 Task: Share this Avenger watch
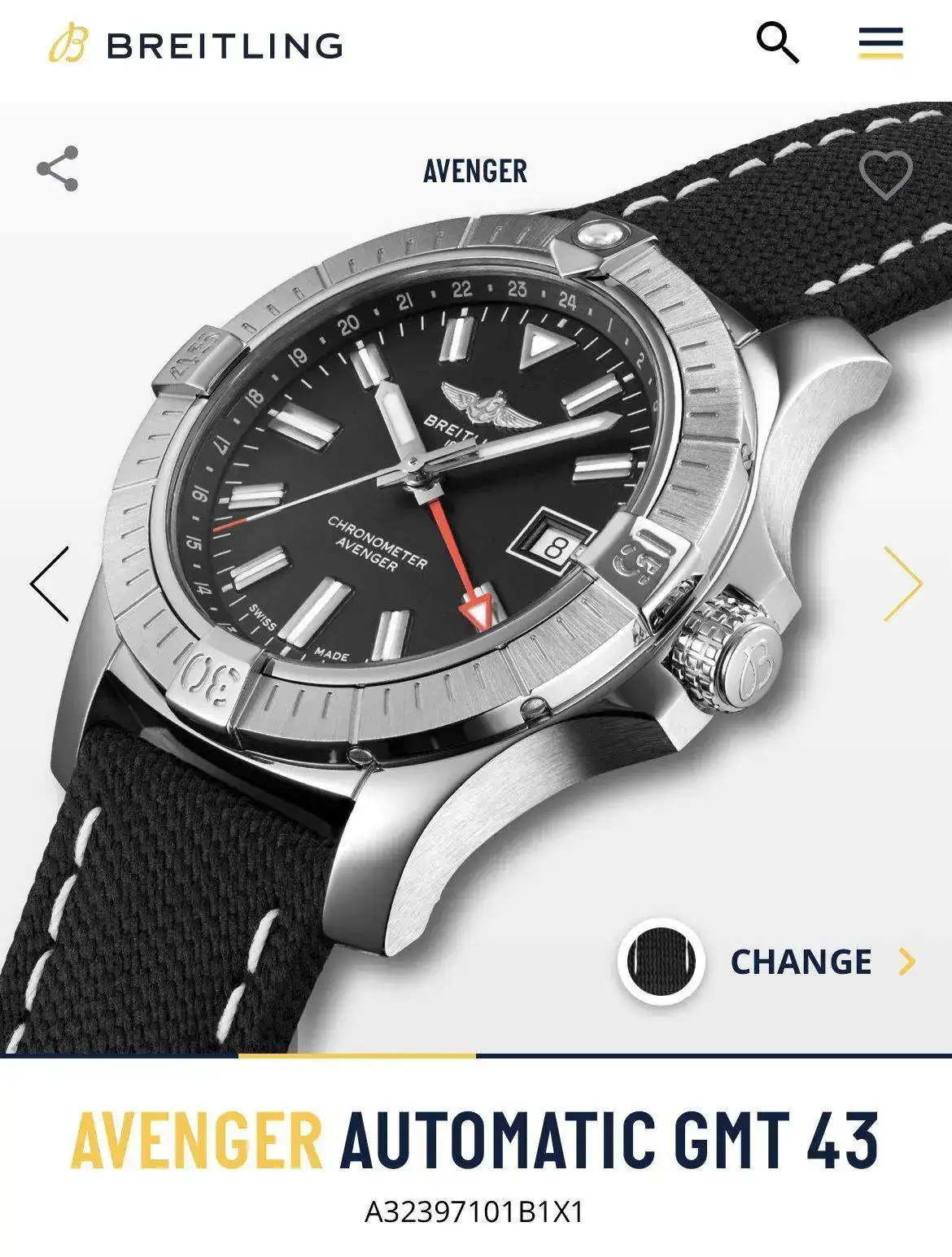(x=58, y=169)
